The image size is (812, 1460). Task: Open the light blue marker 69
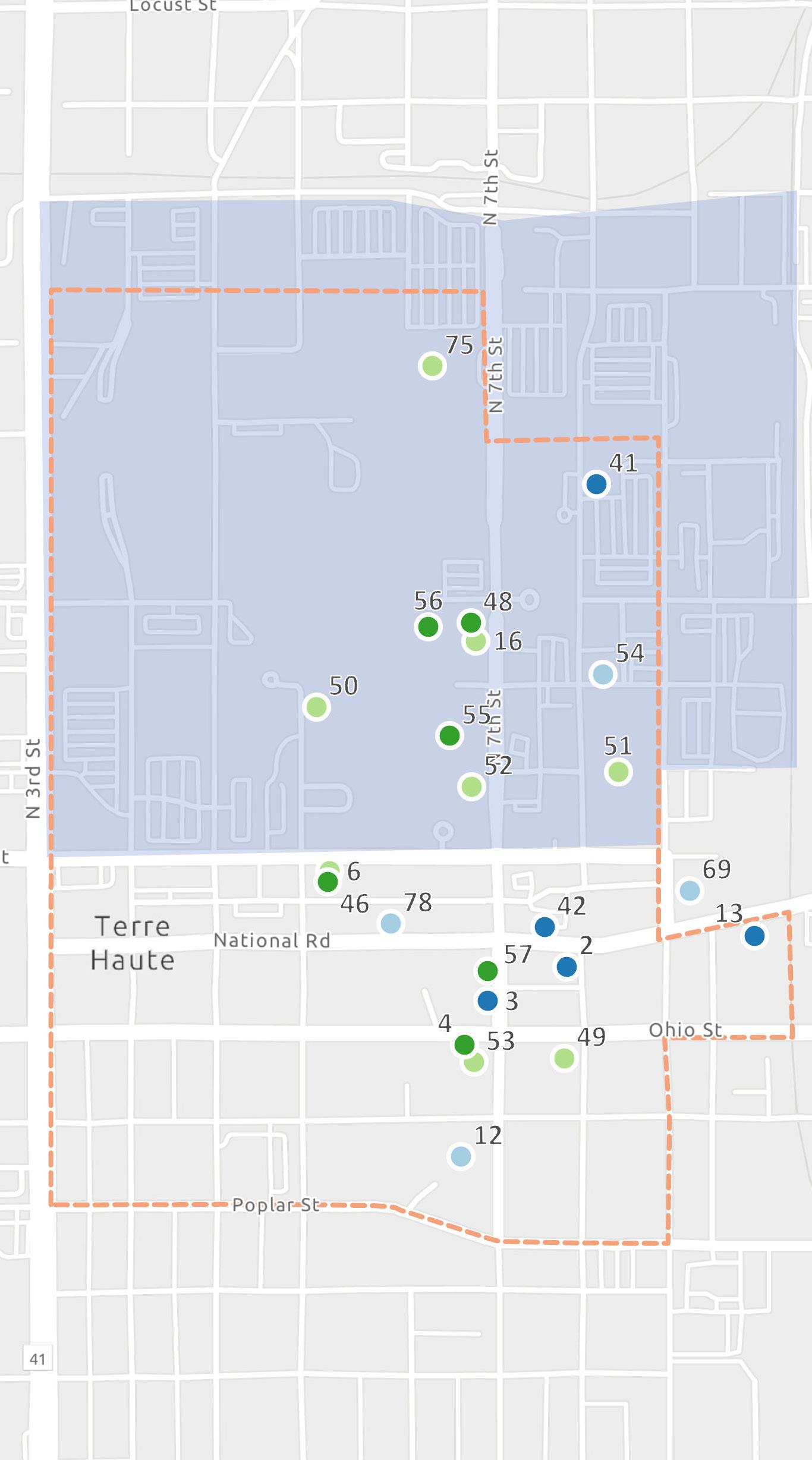(x=690, y=891)
